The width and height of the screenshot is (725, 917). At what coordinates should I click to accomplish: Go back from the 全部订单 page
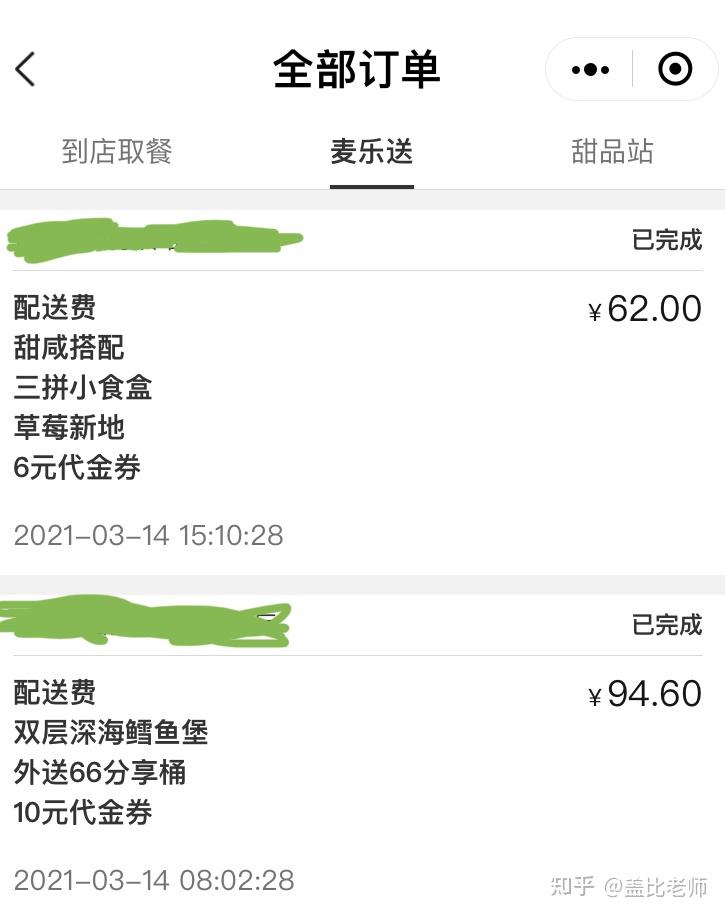26,69
